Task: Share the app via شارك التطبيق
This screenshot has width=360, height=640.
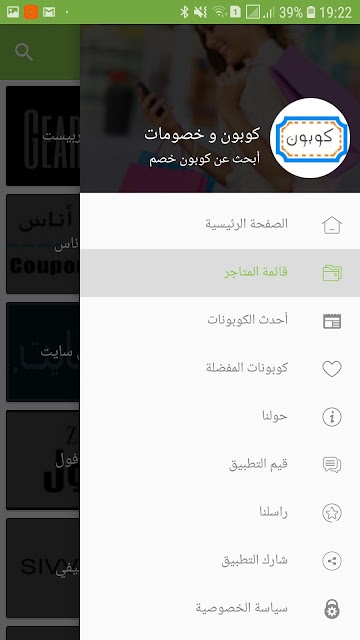Action: [x=220, y=560]
